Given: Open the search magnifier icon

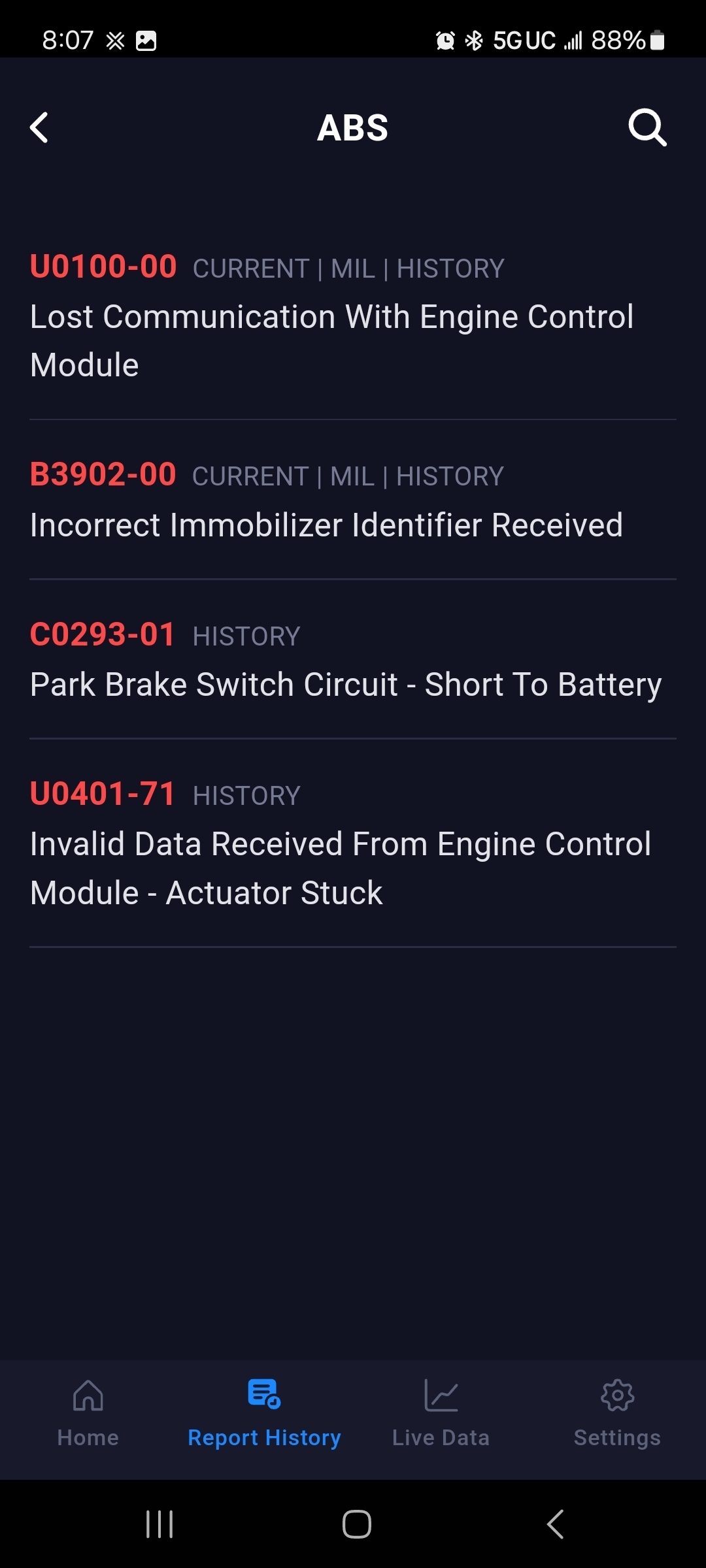Looking at the screenshot, I should (x=647, y=127).
